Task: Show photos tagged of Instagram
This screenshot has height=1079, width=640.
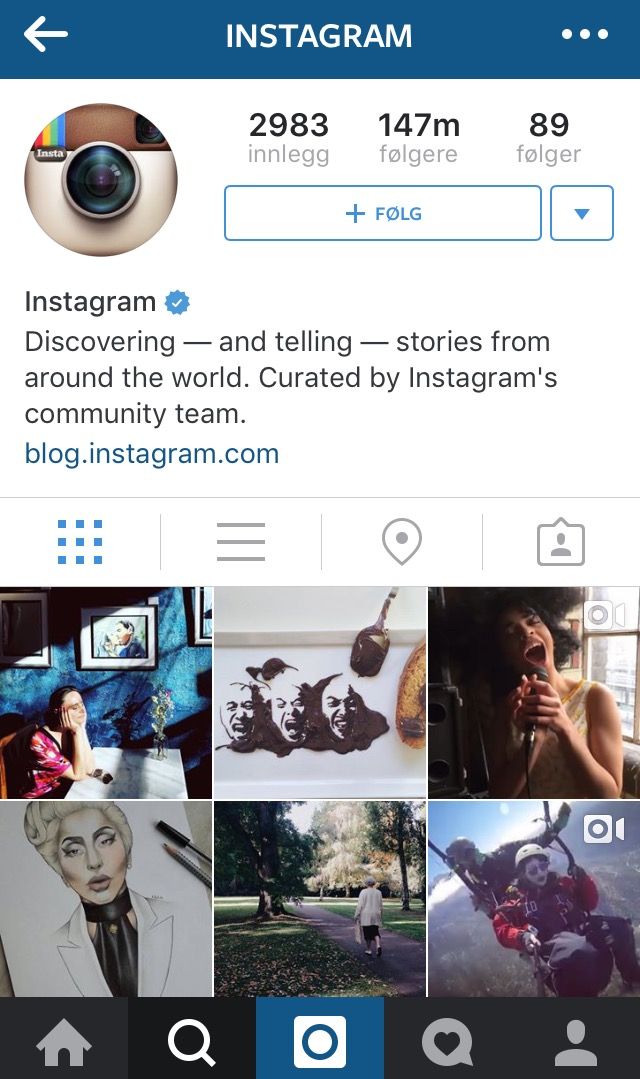Action: coord(561,542)
